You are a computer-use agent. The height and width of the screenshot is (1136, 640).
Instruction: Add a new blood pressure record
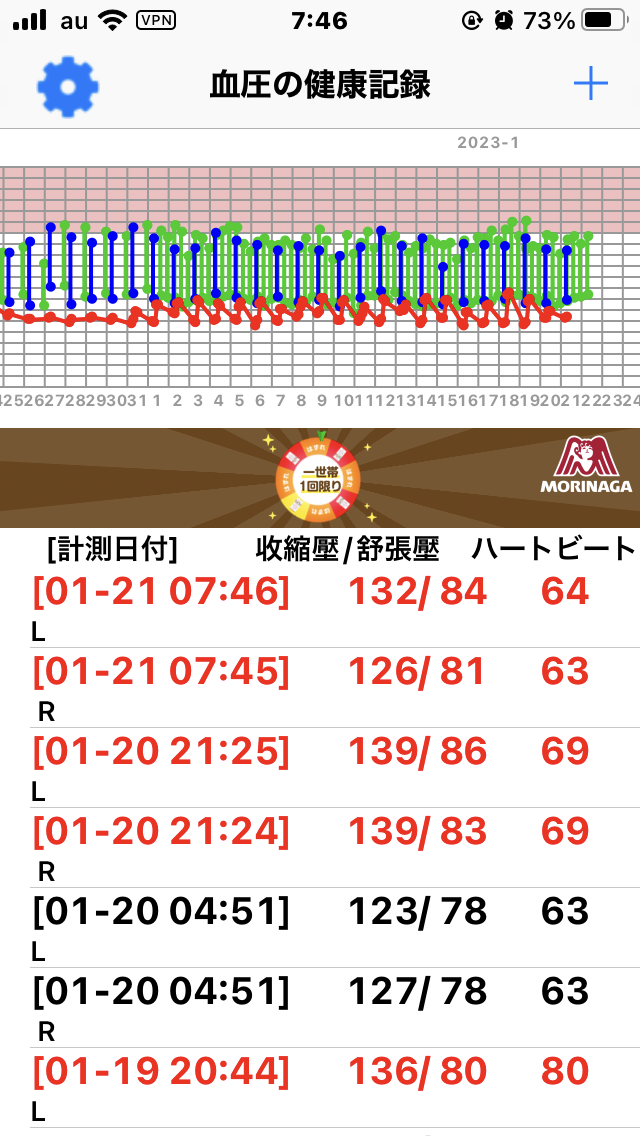591,85
